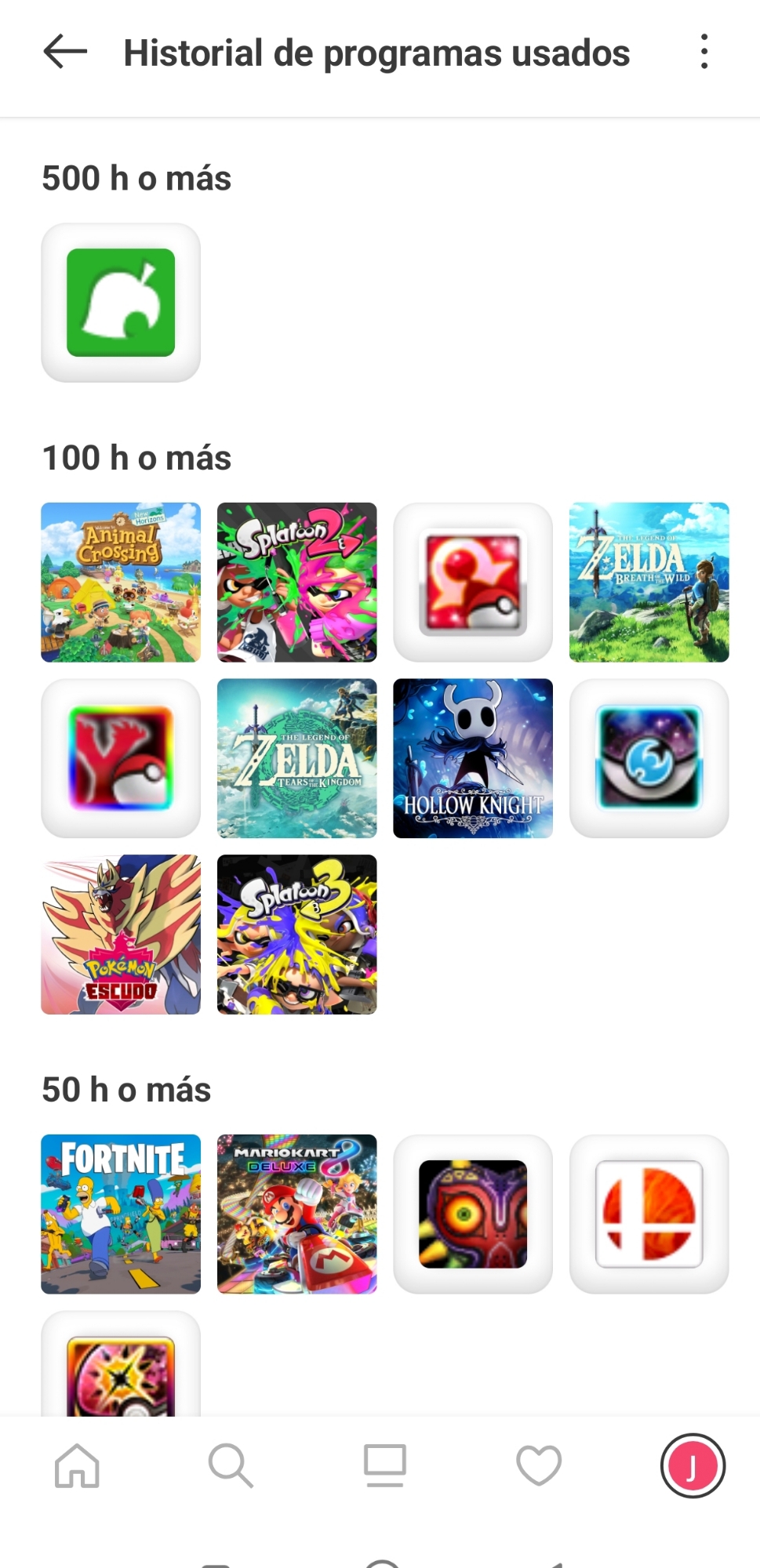
Task: Select the Super Smash Bros icon tile
Action: tap(649, 1214)
